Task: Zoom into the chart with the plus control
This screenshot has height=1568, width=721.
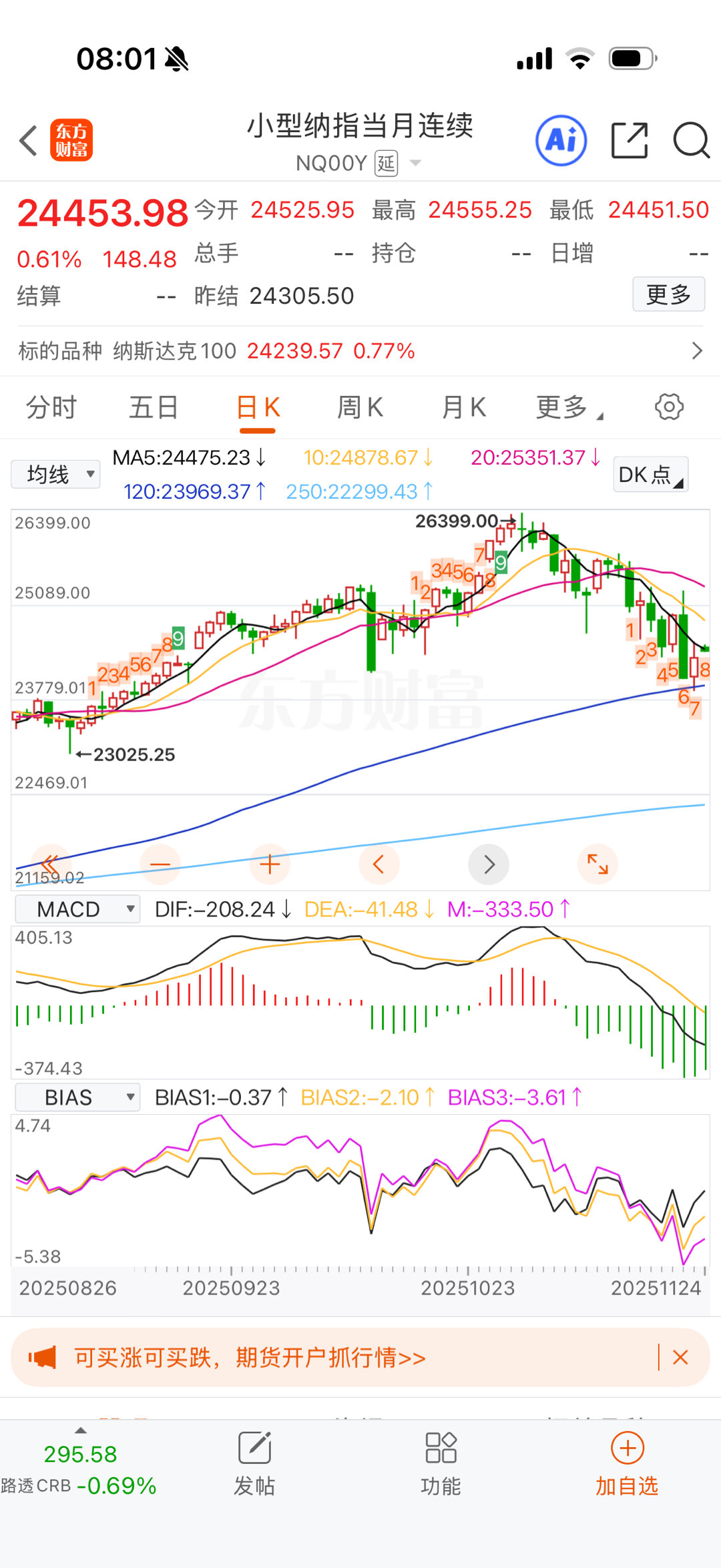Action: click(x=270, y=864)
